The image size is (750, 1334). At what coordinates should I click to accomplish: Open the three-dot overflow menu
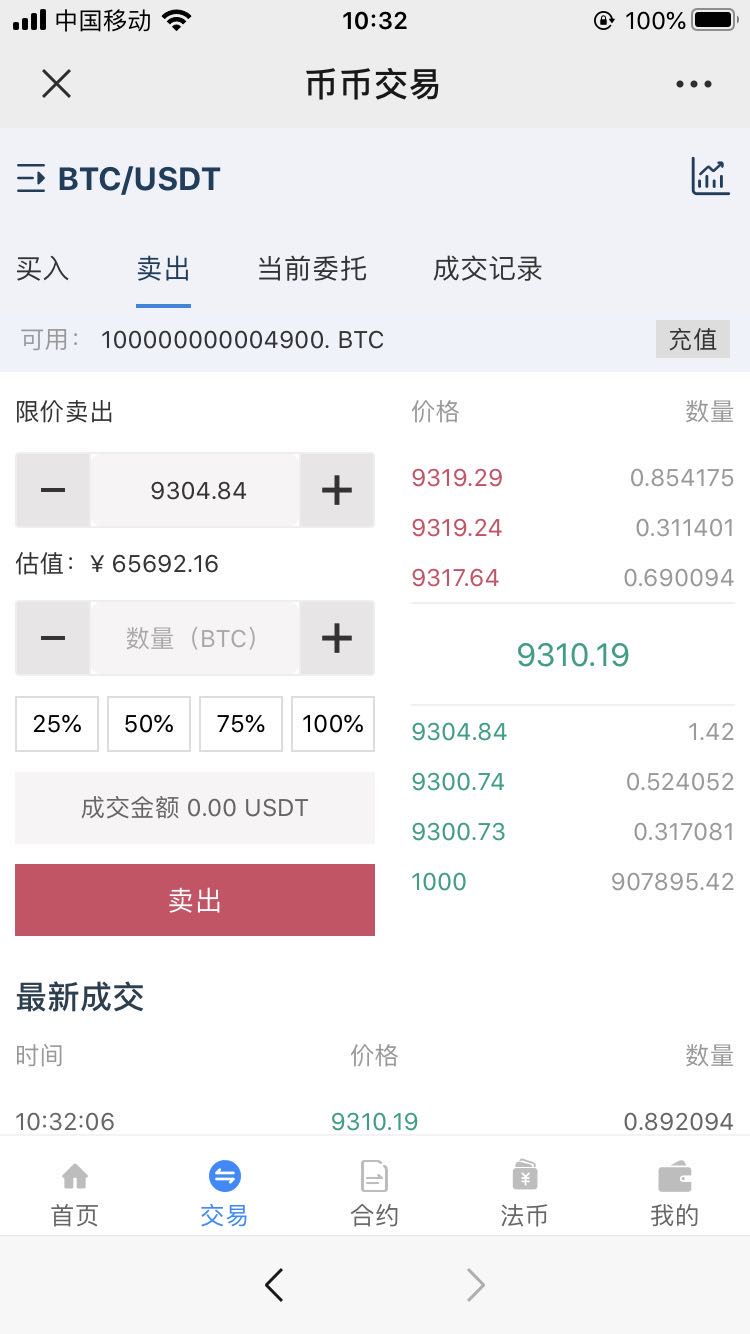click(x=693, y=85)
